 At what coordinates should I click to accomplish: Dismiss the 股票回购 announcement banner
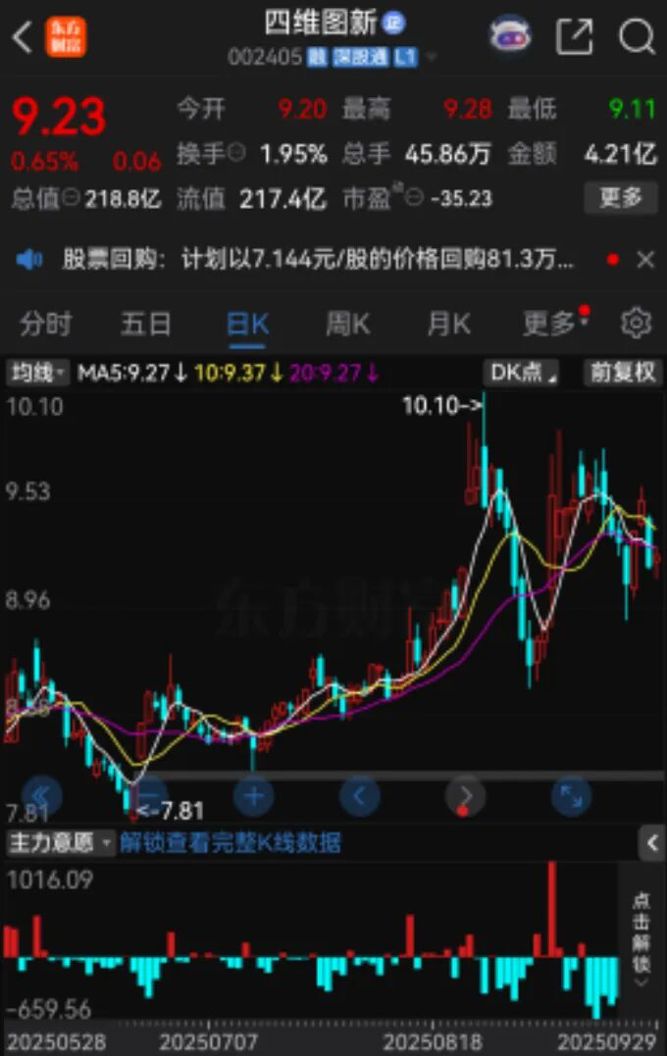[x=645, y=260]
